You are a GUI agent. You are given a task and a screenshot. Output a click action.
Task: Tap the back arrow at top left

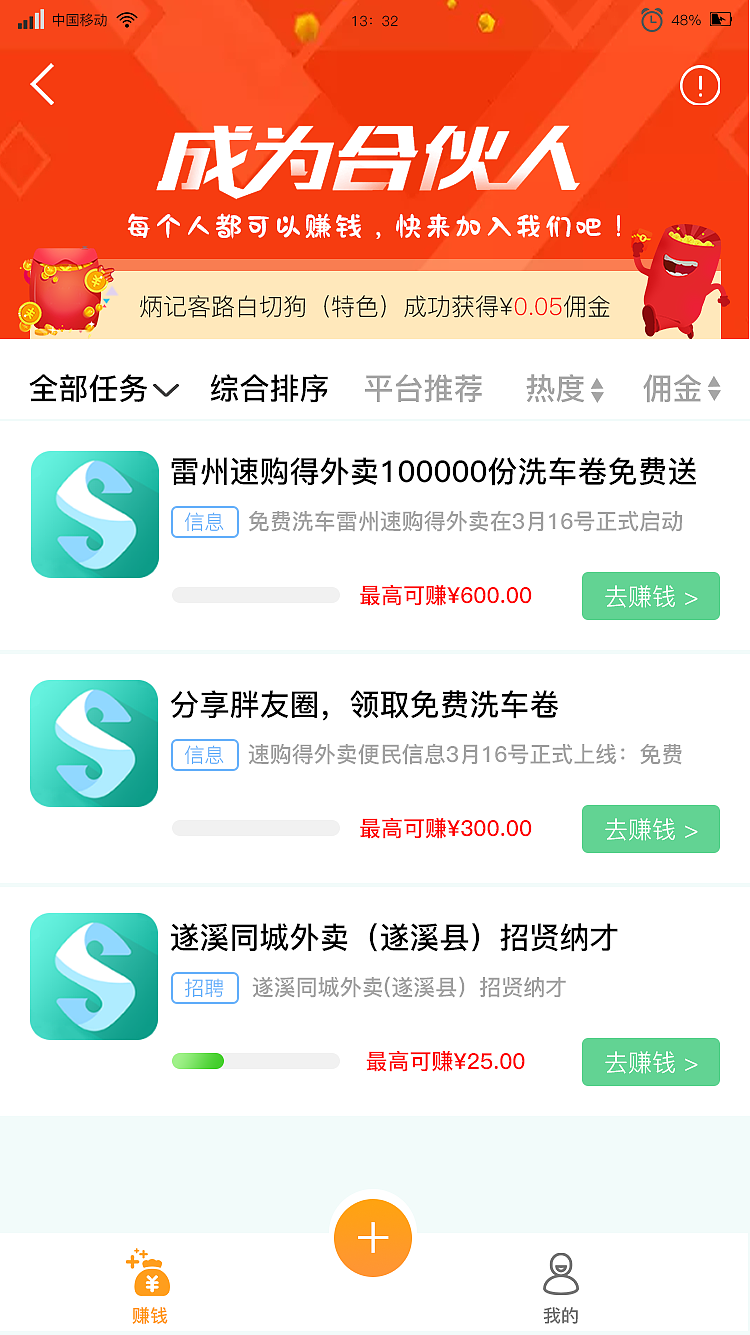(x=42, y=85)
